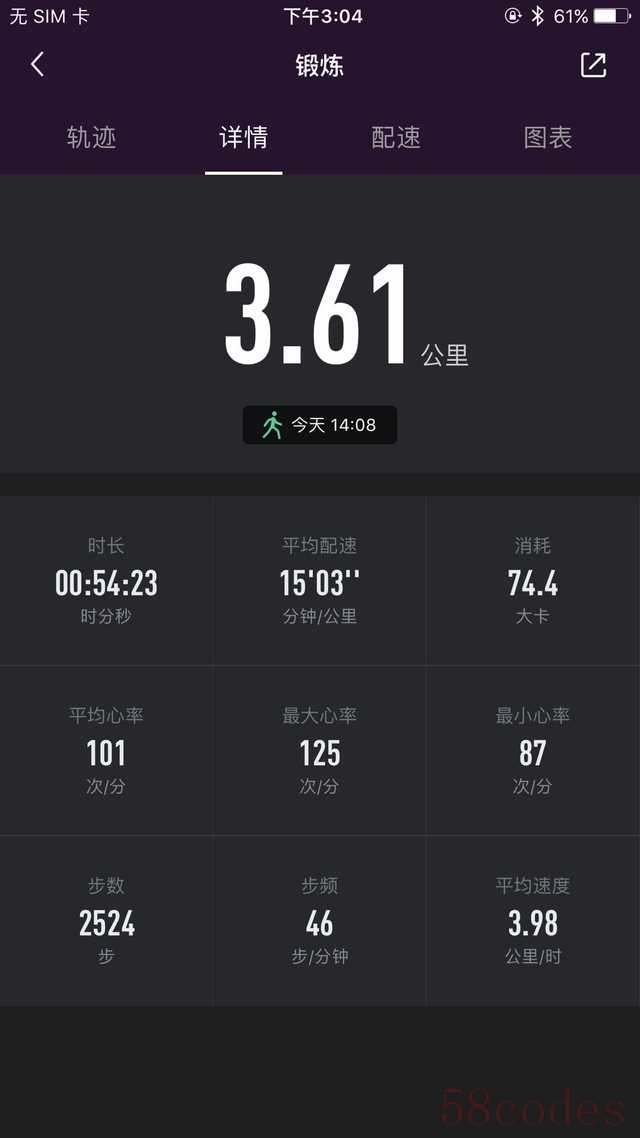
Task: Switch to the 图表 tab
Action: [548, 137]
